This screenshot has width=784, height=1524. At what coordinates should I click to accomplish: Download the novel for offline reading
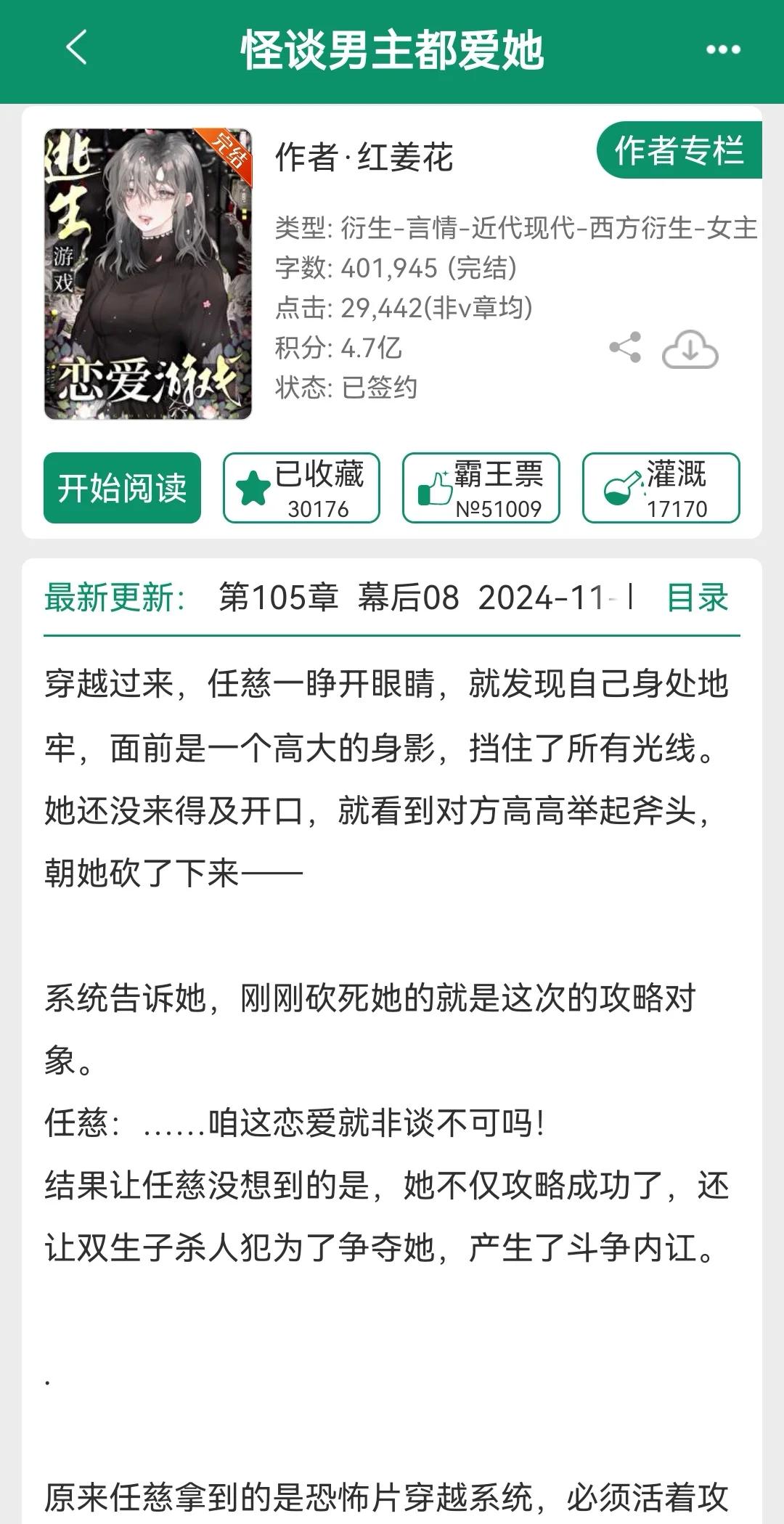click(690, 349)
